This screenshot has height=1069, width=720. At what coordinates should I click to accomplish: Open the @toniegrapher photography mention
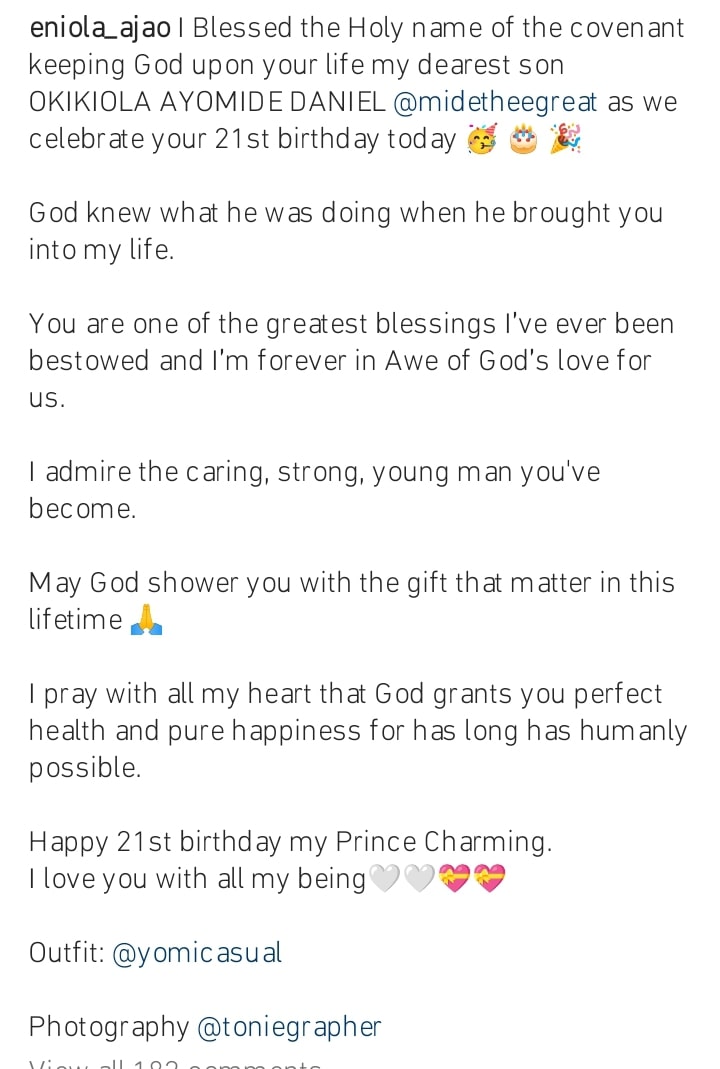point(289,1027)
